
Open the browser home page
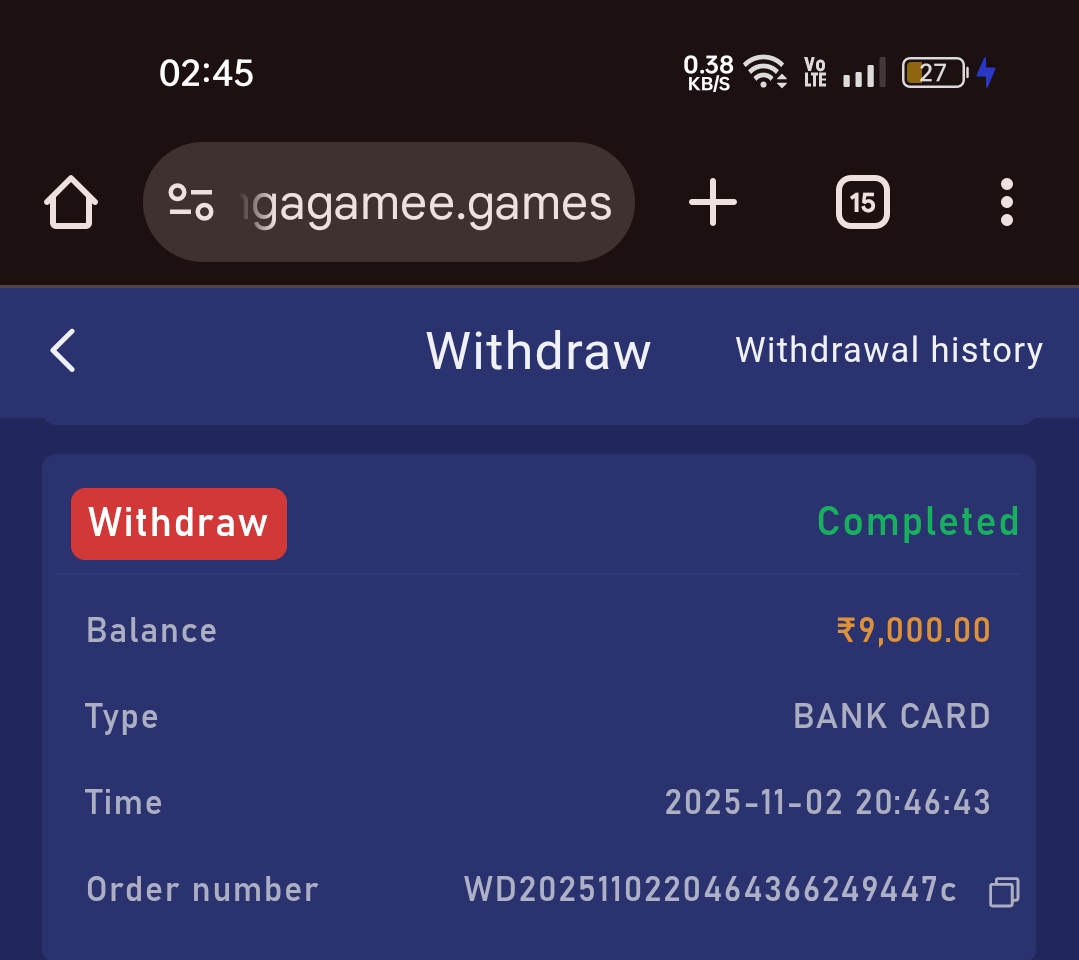click(71, 204)
